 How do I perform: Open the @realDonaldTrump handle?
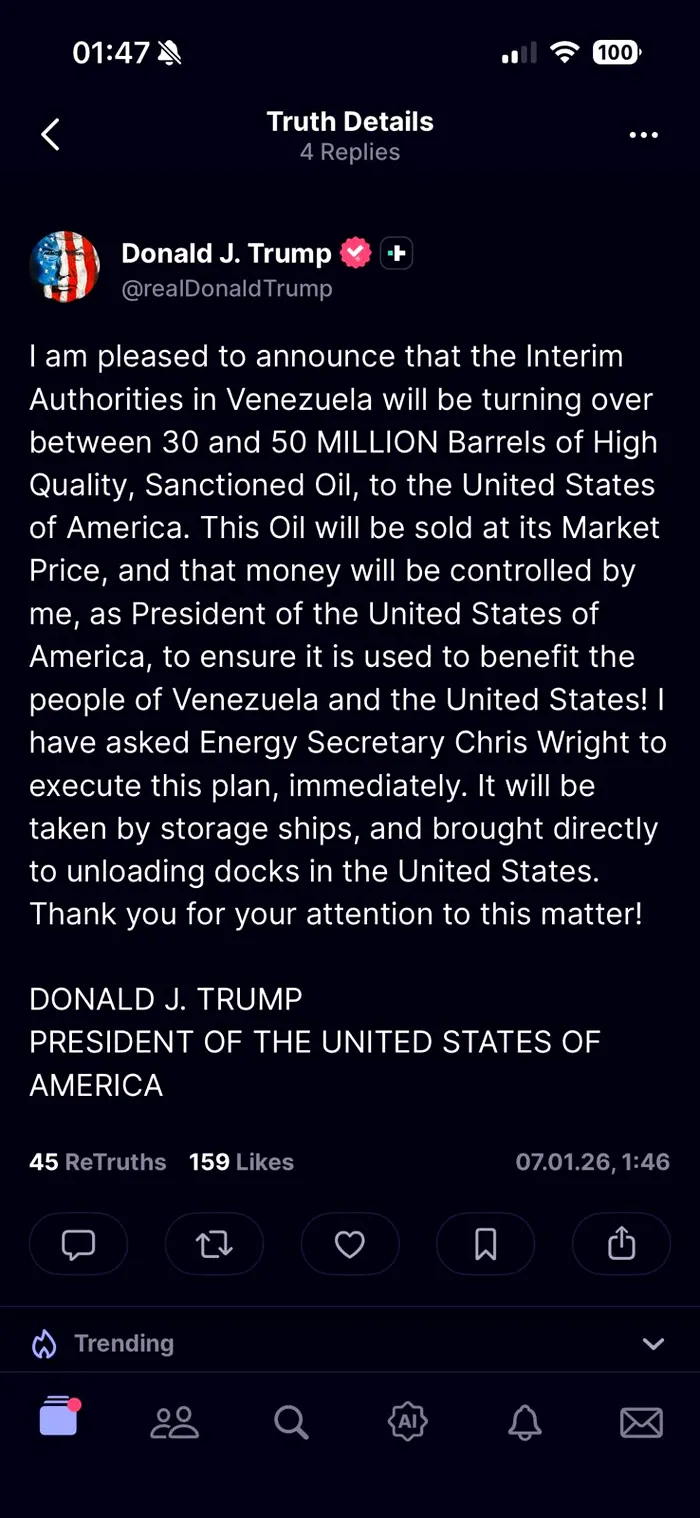[x=227, y=289]
